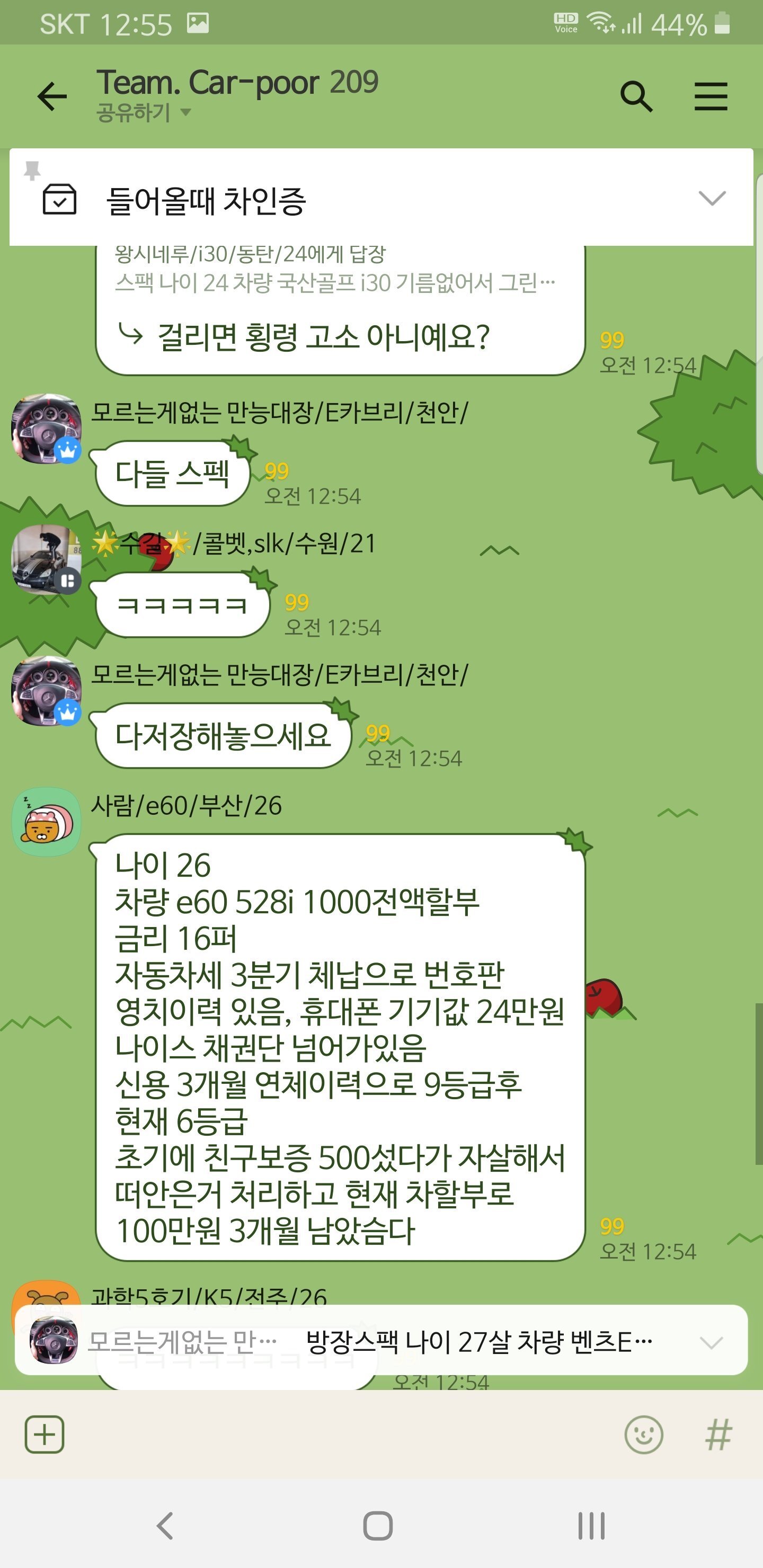Open the system recent apps button
This screenshot has height=1568, width=763.
click(591, 1526)
